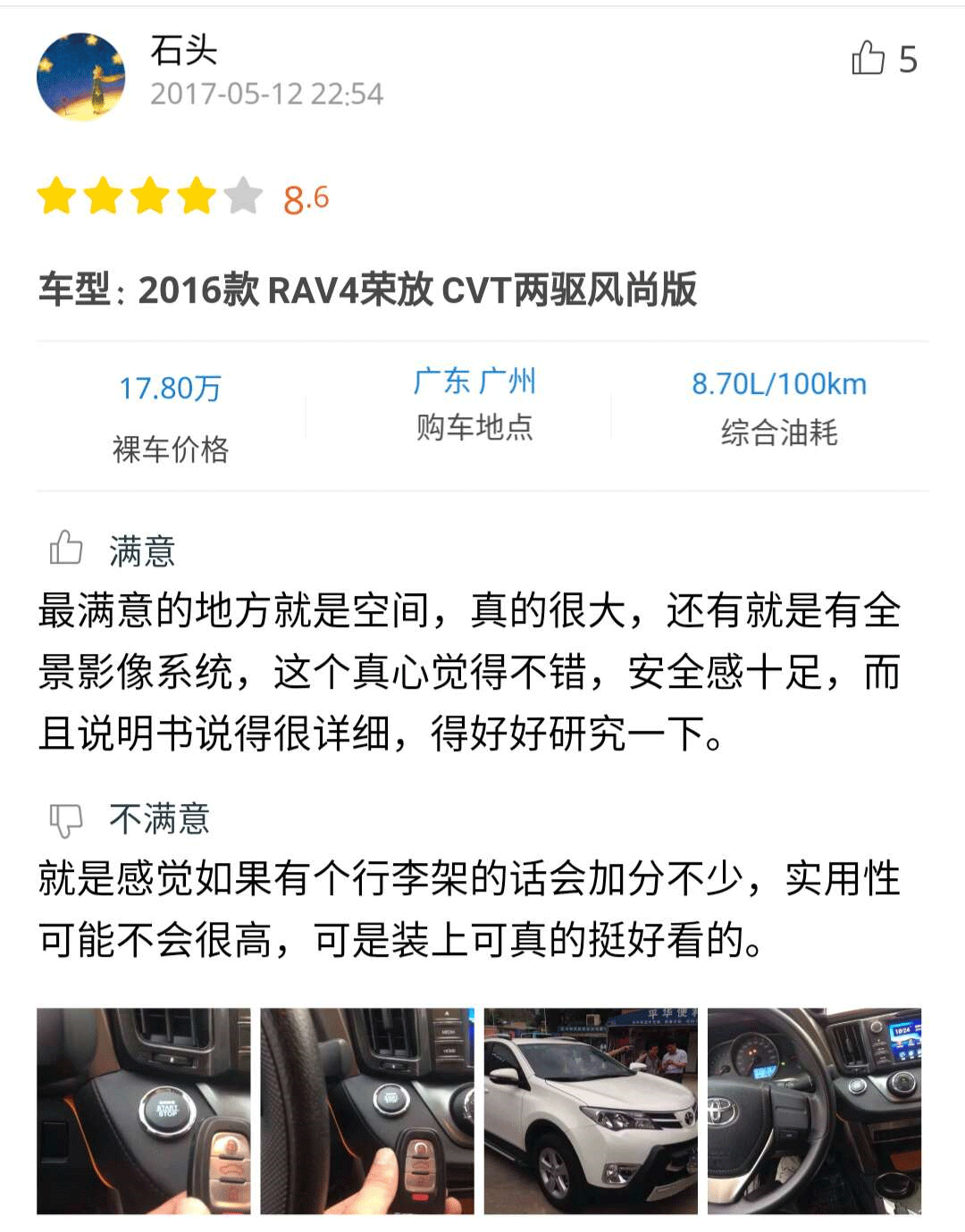Screen dimensions: 965x1232
Task: Open 石头's profile avatar
Action: (80, 77)
